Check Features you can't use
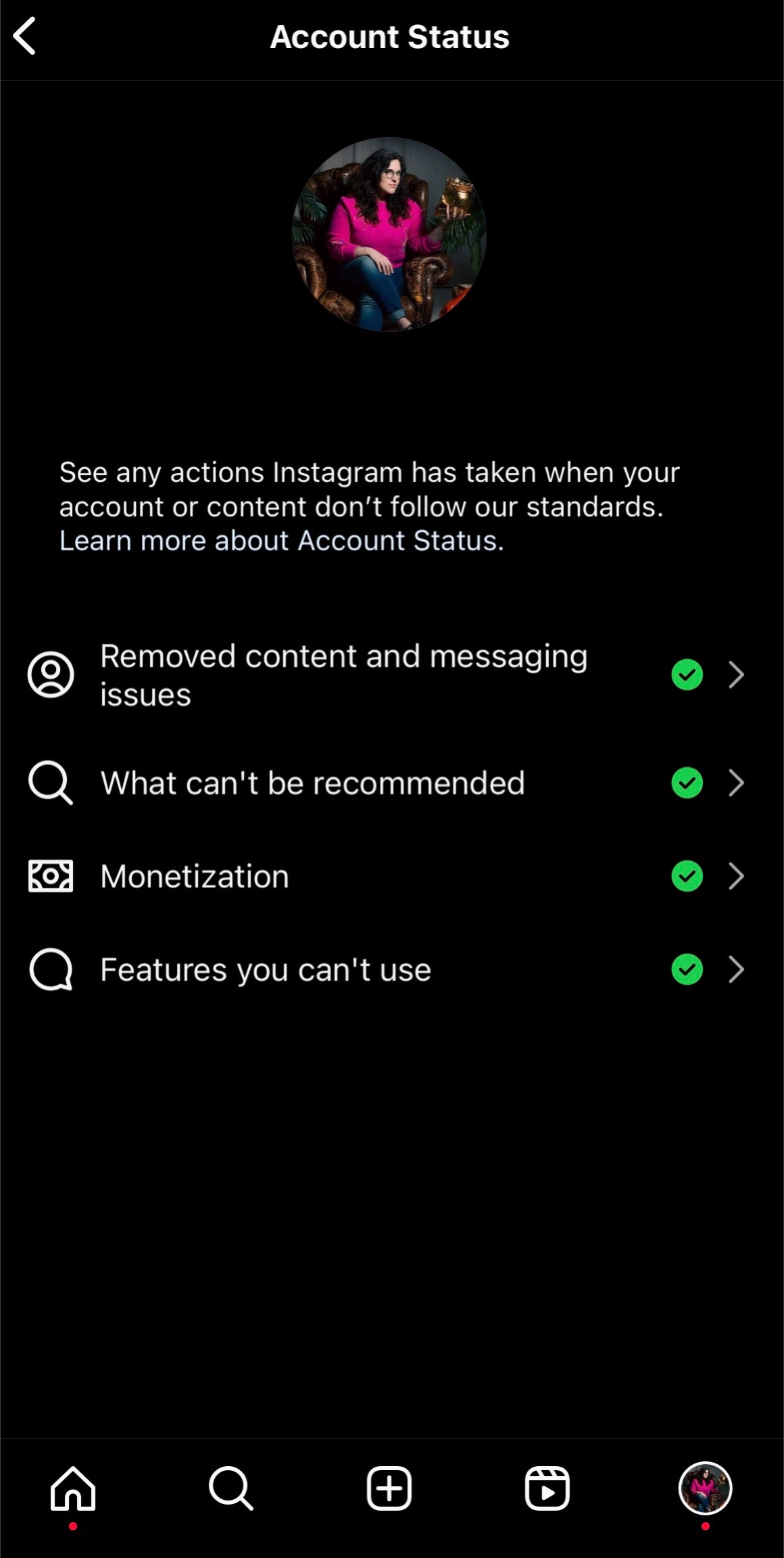 [x=392, y=969]
